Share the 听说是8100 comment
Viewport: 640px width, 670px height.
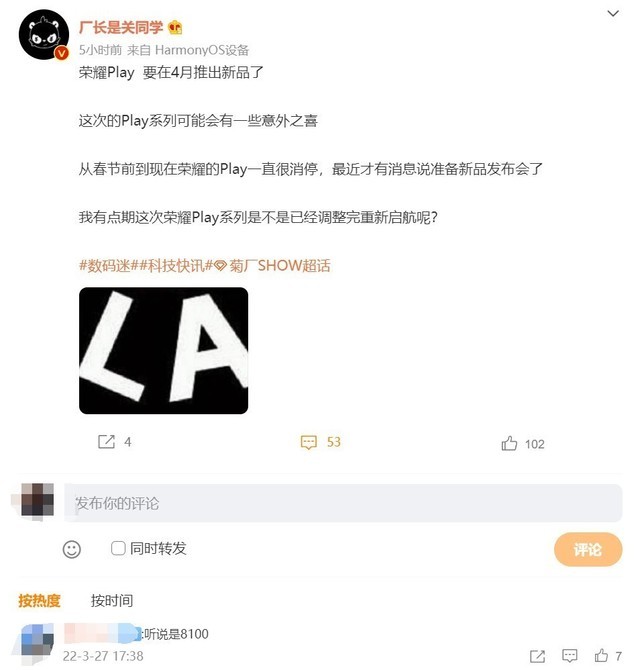[x=537, y=657]
